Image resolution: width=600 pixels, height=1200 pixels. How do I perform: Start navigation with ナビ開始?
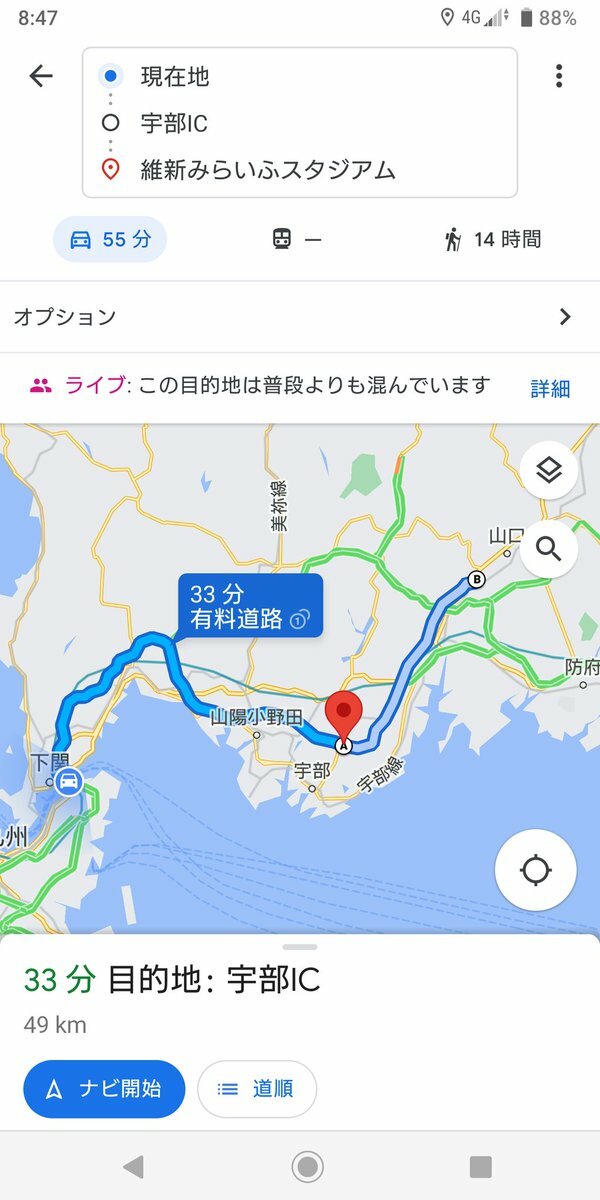click(104, 1089)
